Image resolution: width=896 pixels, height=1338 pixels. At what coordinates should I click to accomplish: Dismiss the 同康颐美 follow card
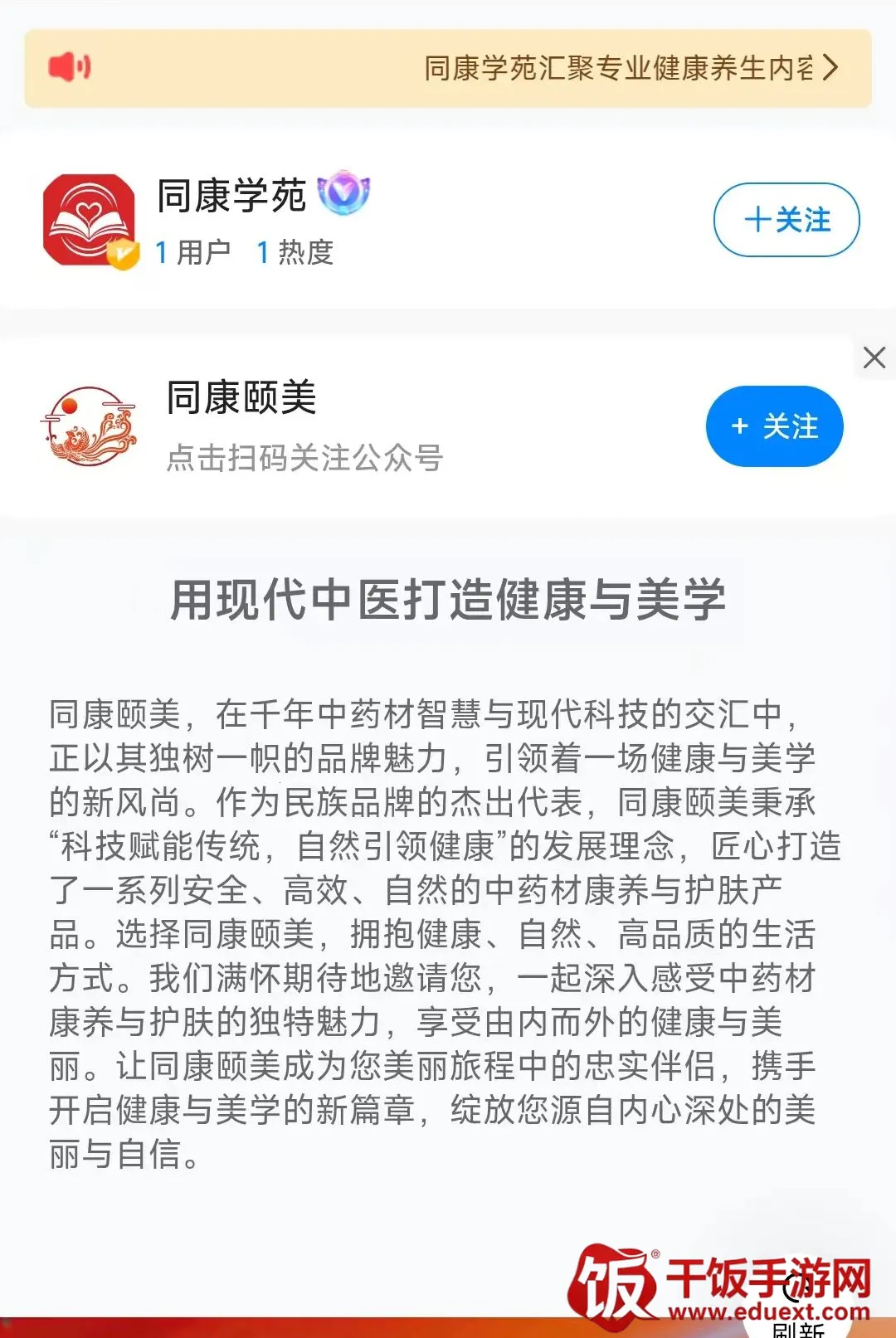874,358
